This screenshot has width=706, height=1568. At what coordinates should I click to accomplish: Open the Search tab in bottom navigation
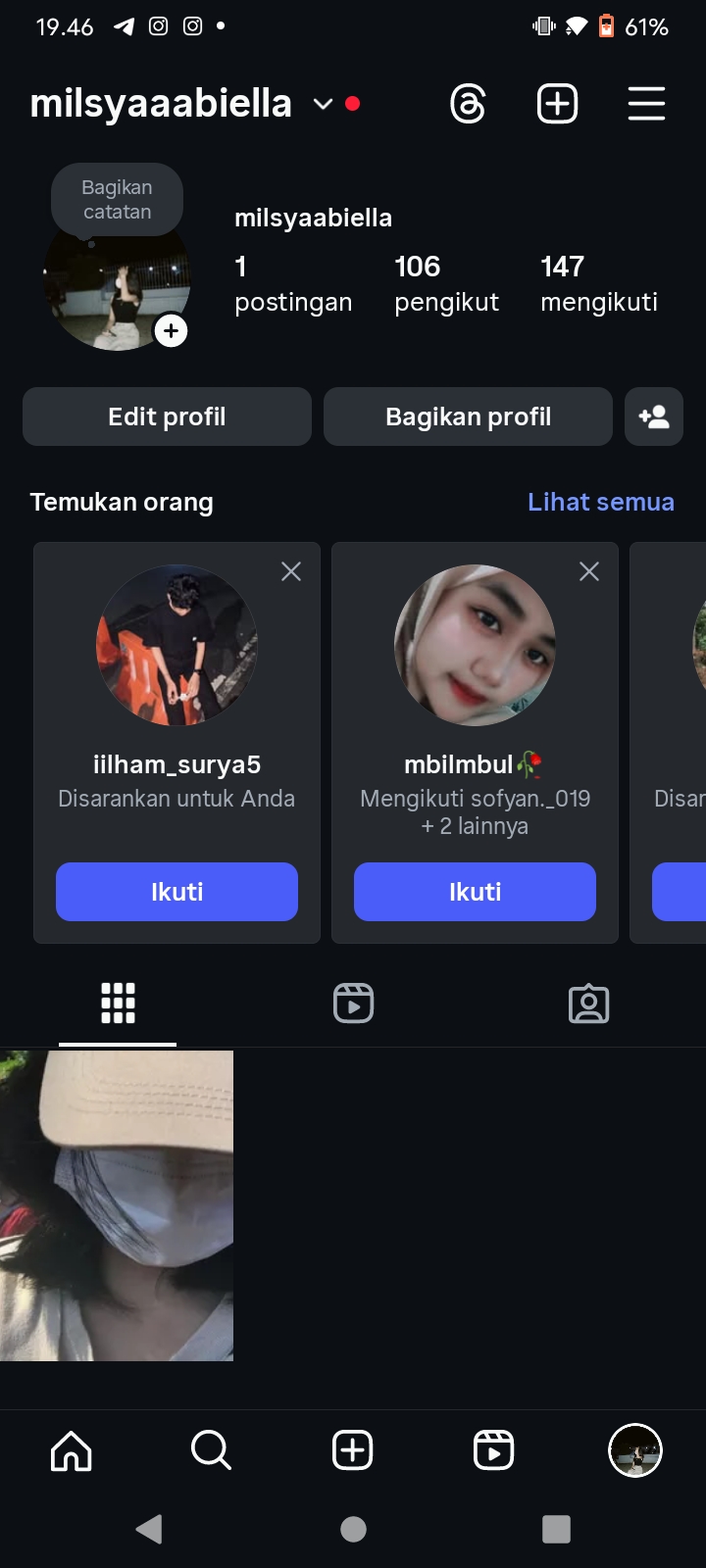coord(211,1450)
